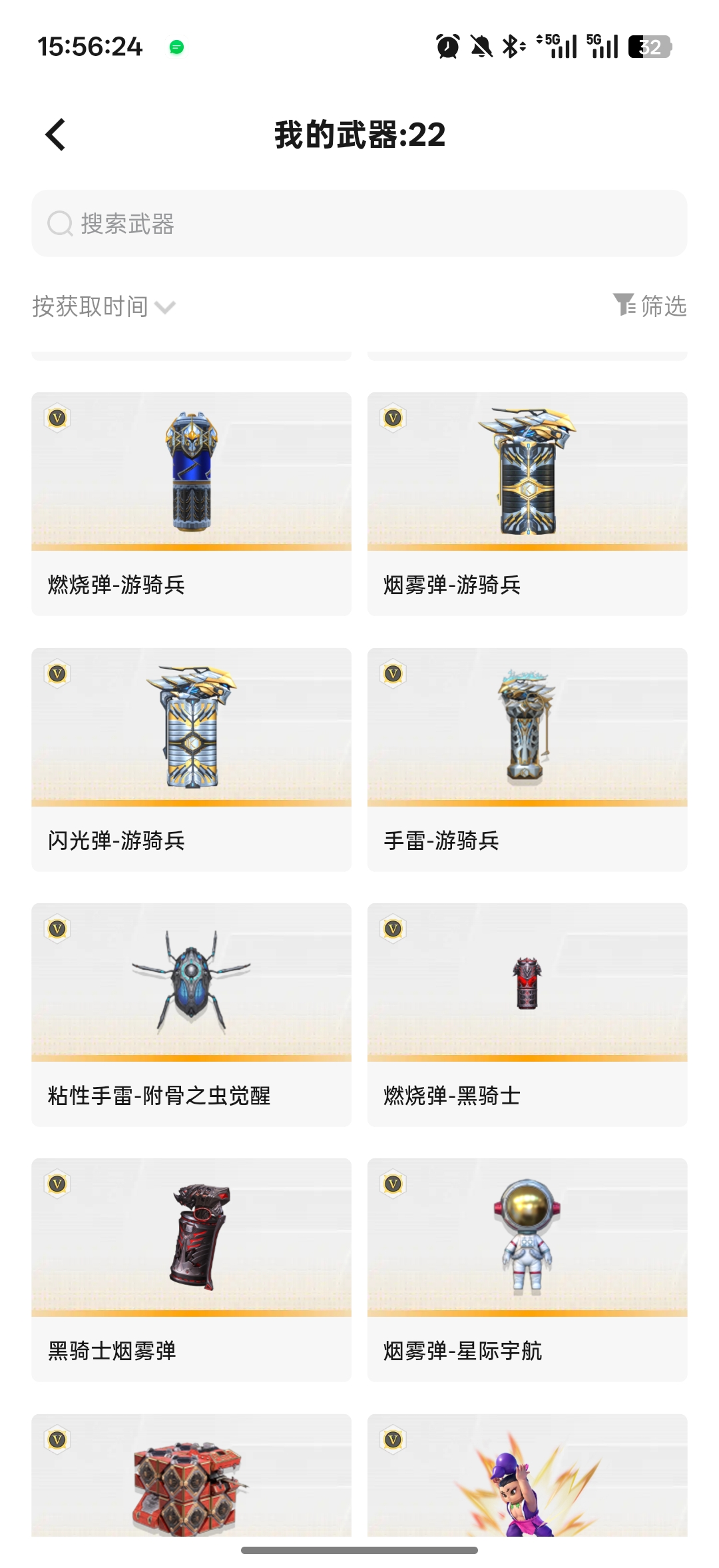Expand the 按获取时间 sort dropdown
The height and width of the screenshot is (1568, 719).
click(x=104, y=306)
